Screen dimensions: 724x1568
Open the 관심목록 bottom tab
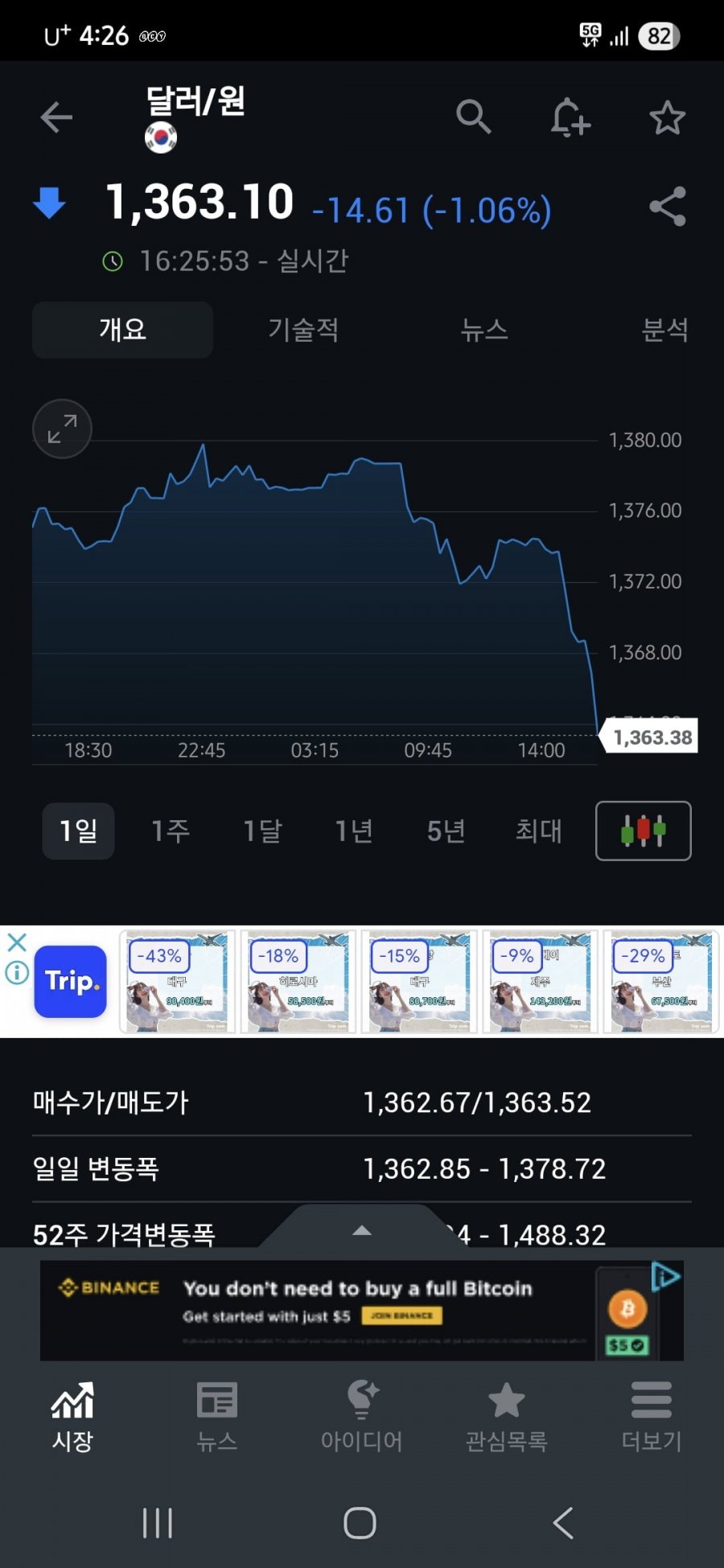[x=506, y=1417]
